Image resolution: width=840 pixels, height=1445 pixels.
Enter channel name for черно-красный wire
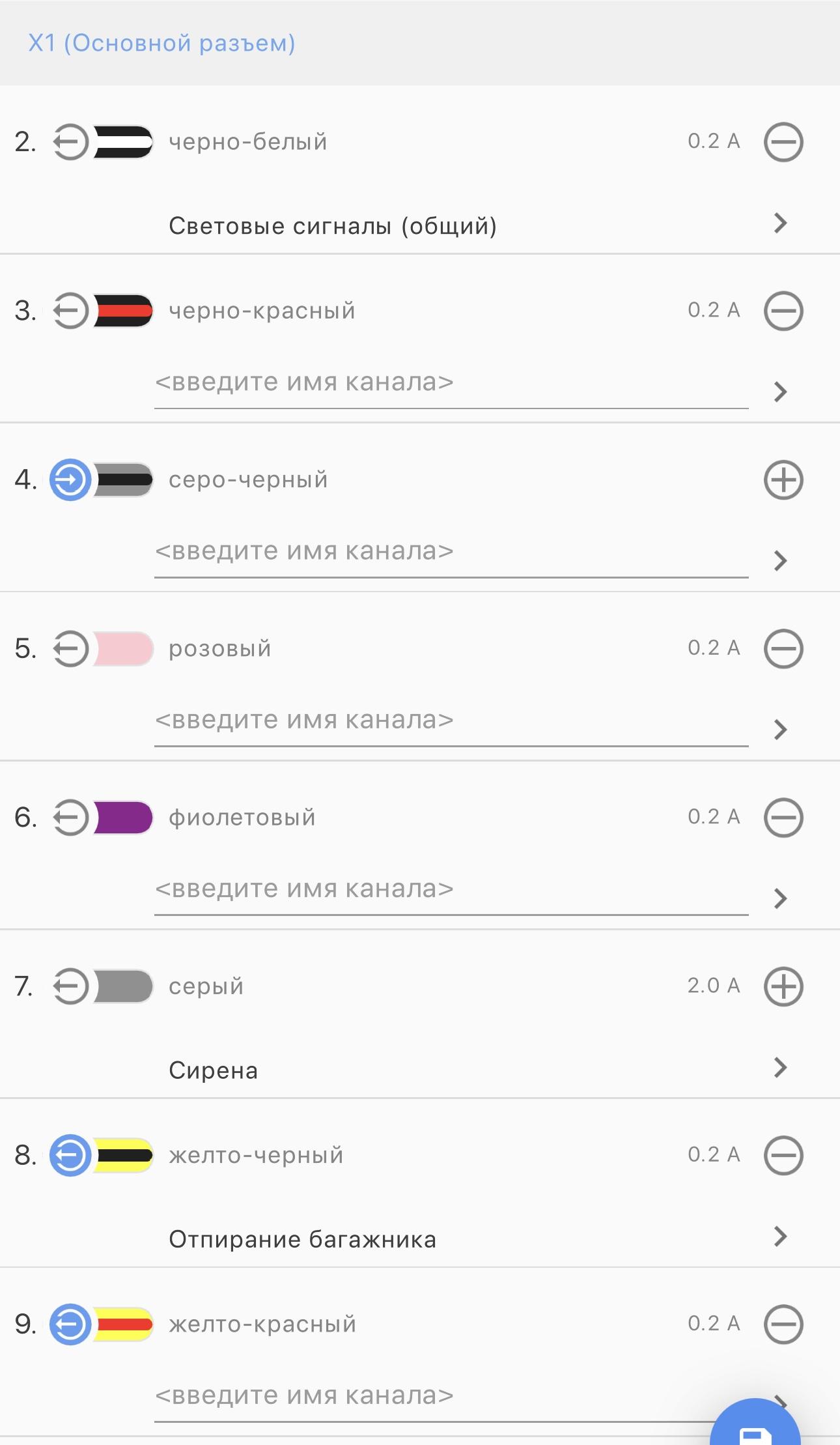pos(451,382)
